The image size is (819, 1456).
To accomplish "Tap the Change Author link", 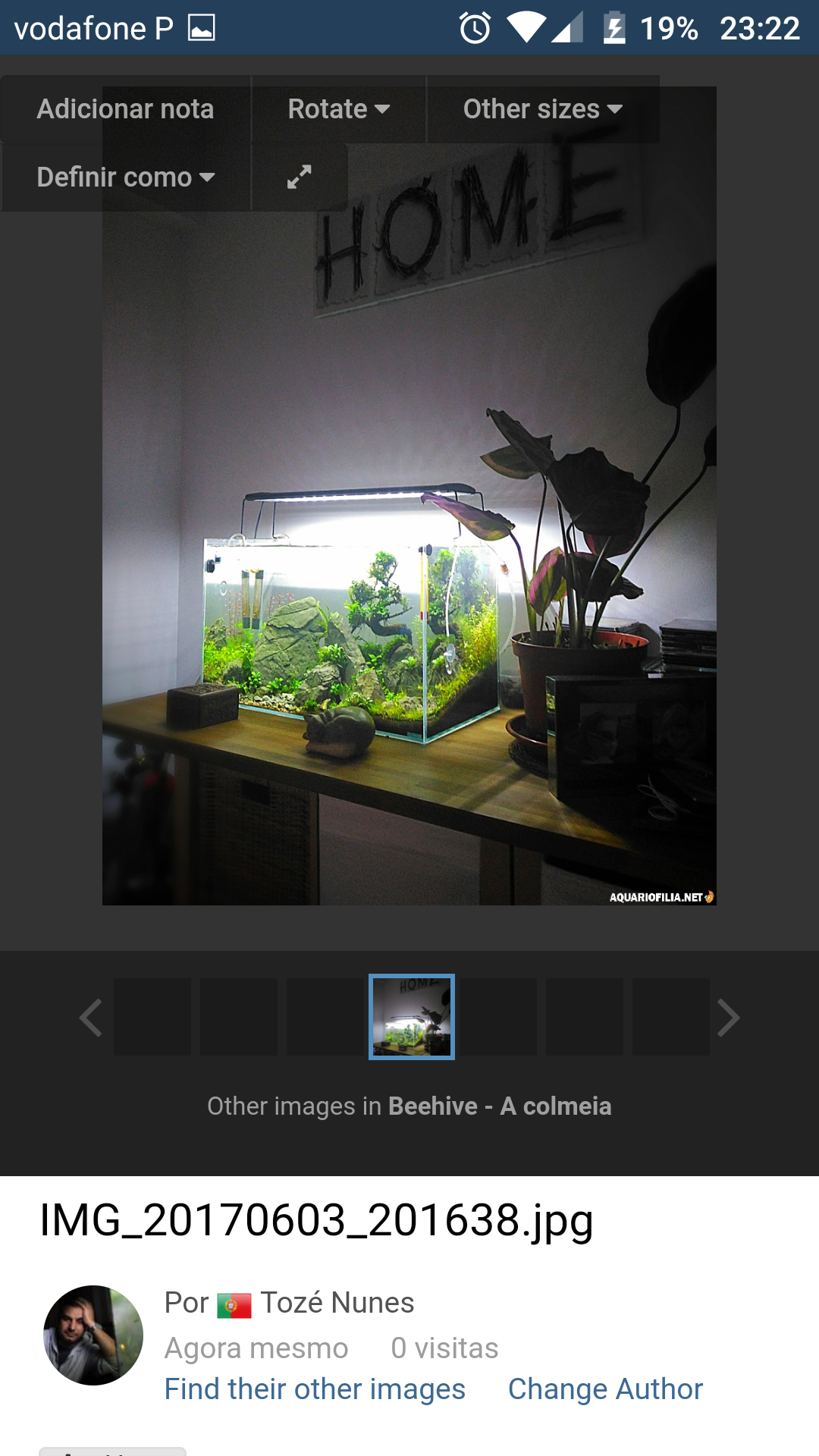I will coord(605,1389).
